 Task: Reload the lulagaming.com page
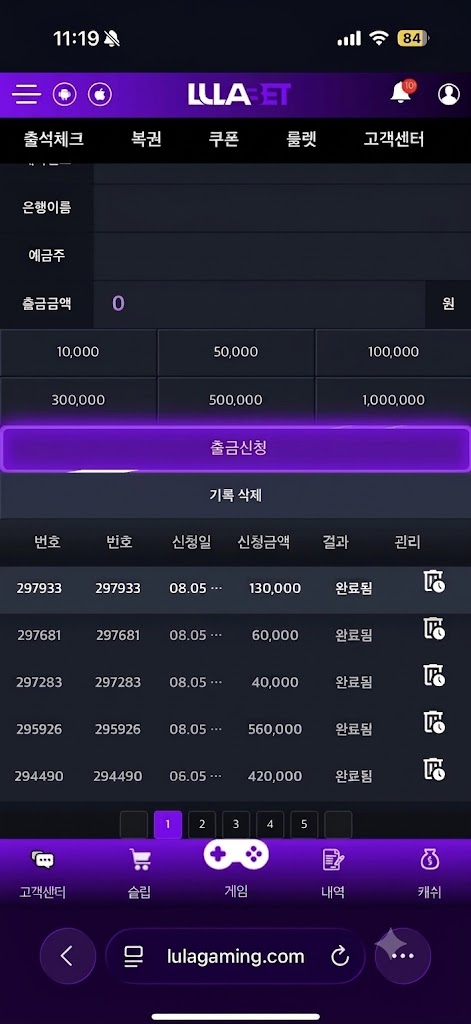click(x=340, y=957)
